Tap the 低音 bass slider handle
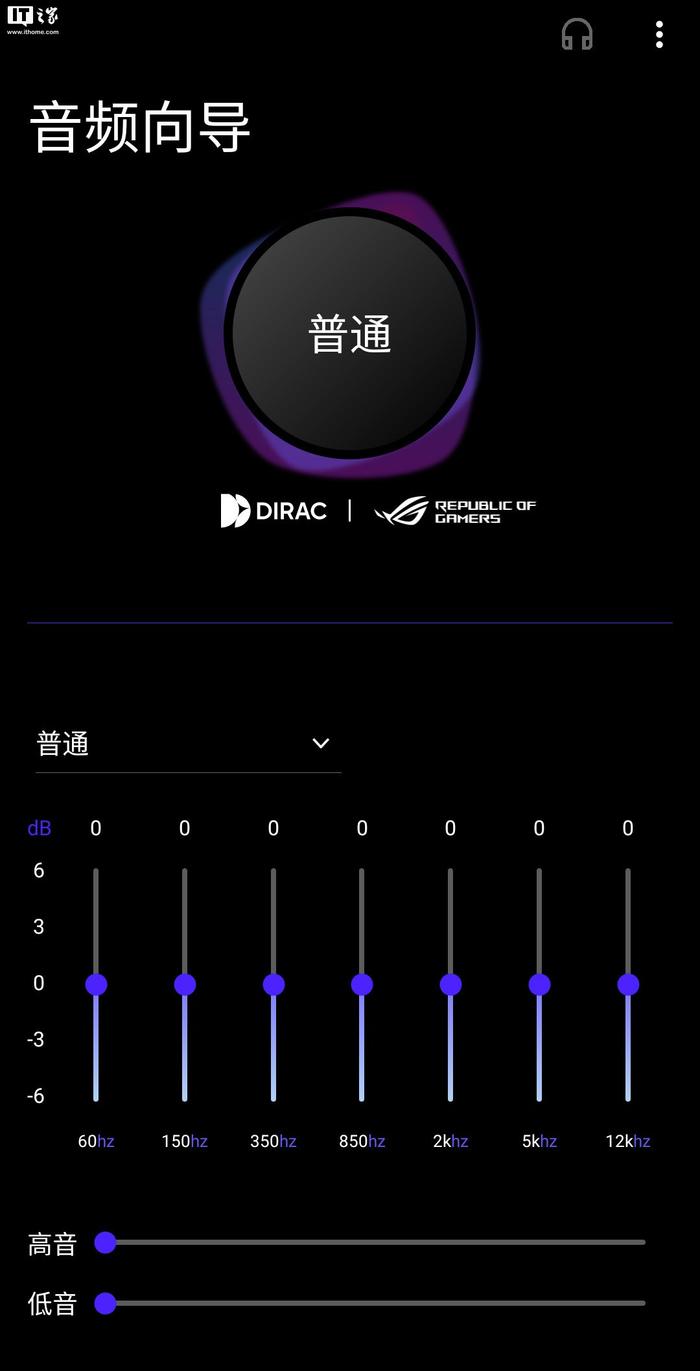 click(105, 1303)
